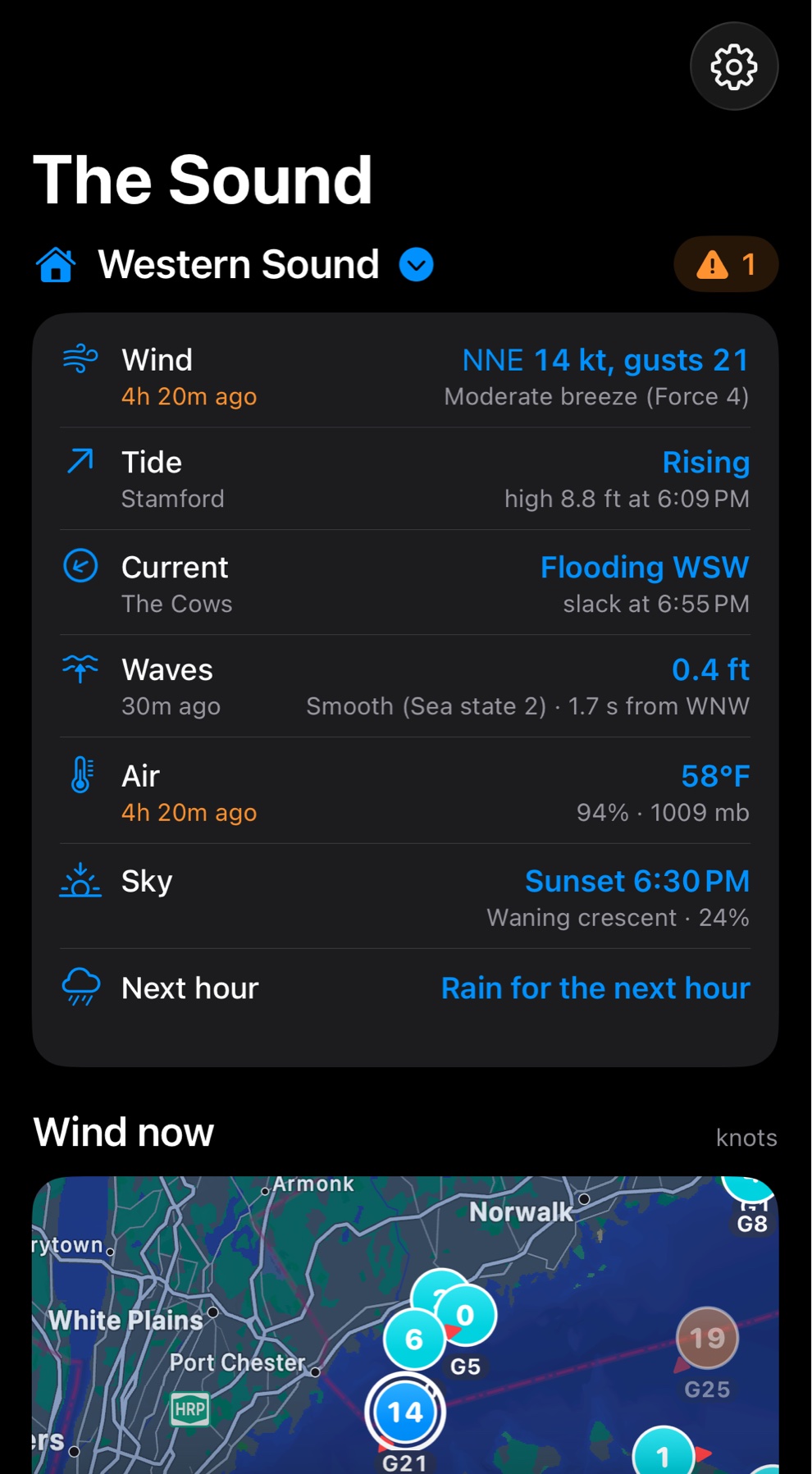Open the Air temperature row

coord(405,792)
